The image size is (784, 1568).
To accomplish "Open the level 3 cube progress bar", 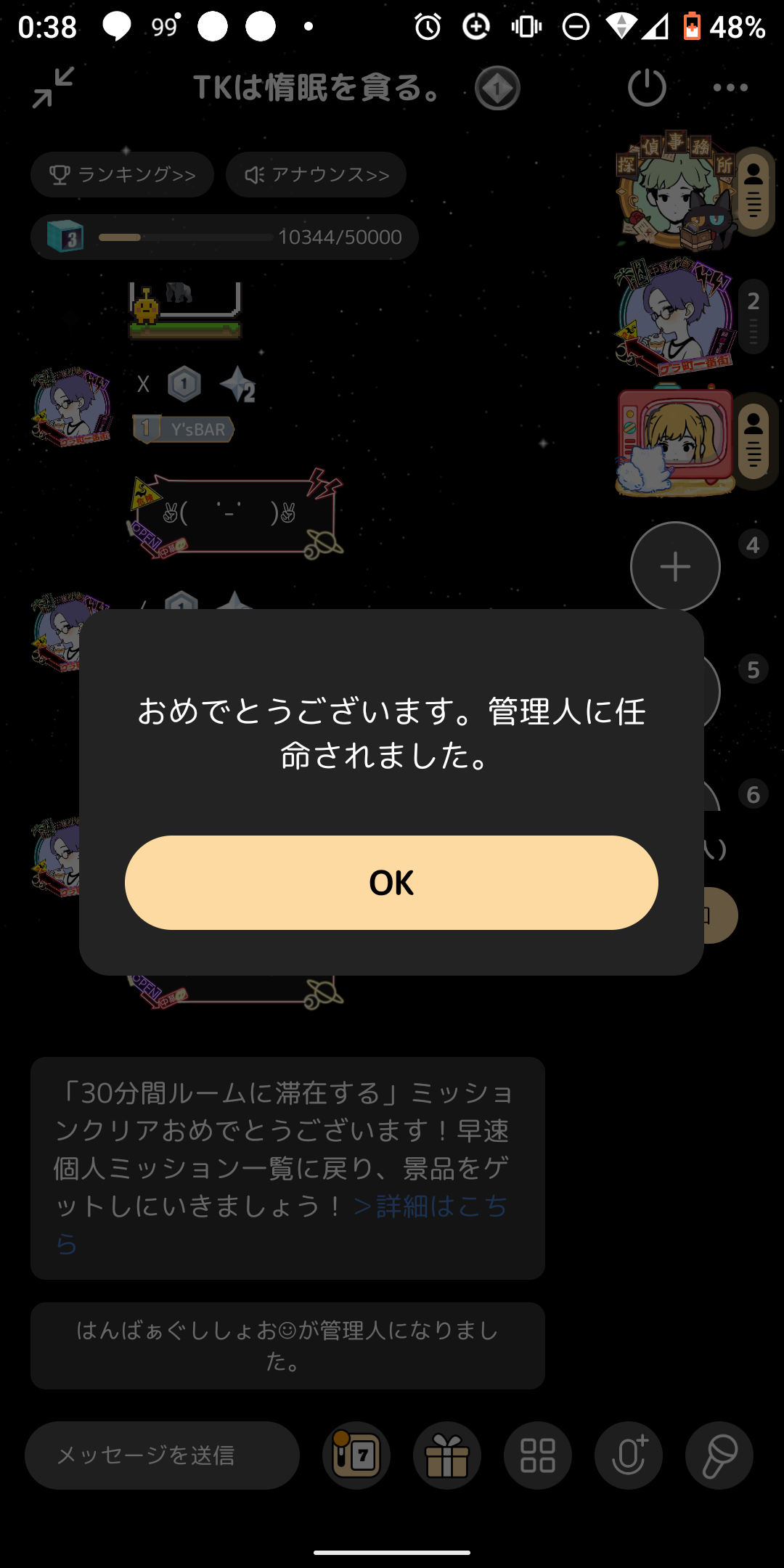I will [x=224, y=237].
